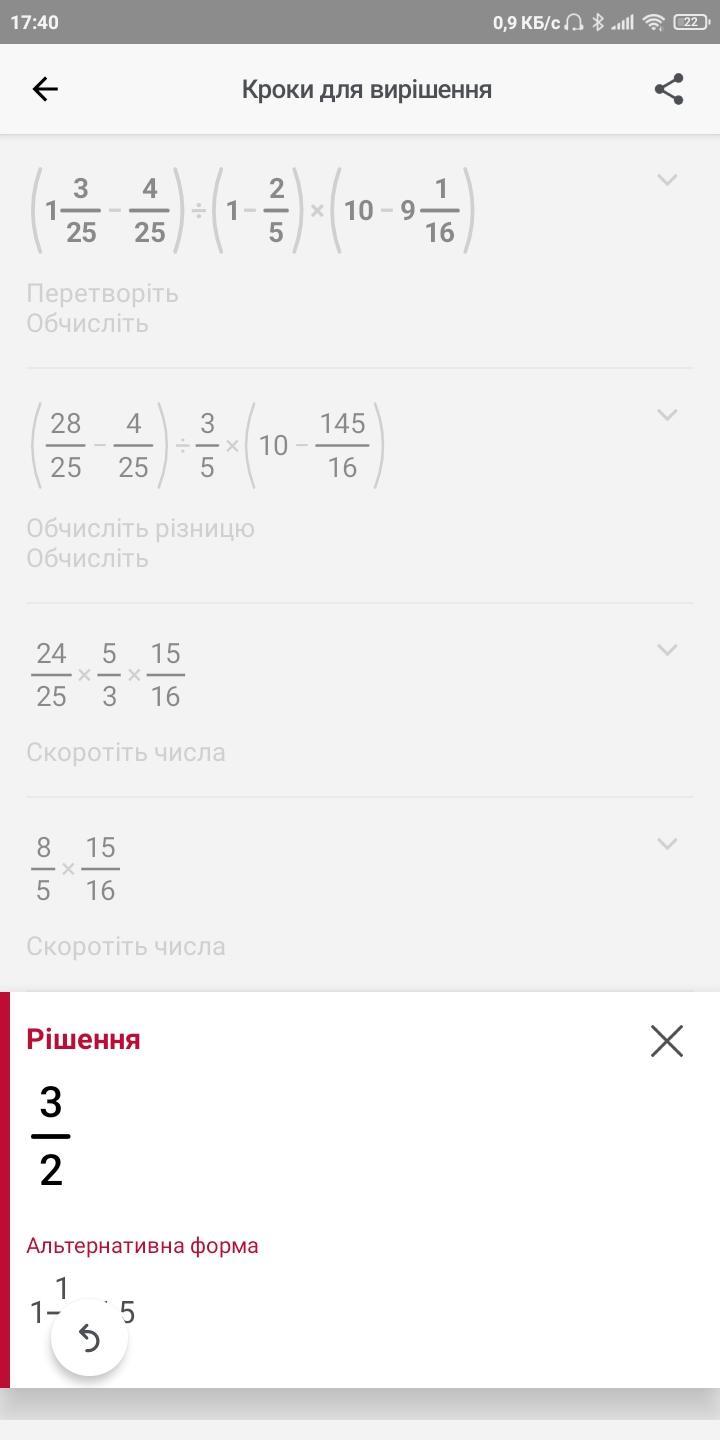Expand the step labeled Перетворіть
This screenshot has height=1440, width=720.
(666, 180)
